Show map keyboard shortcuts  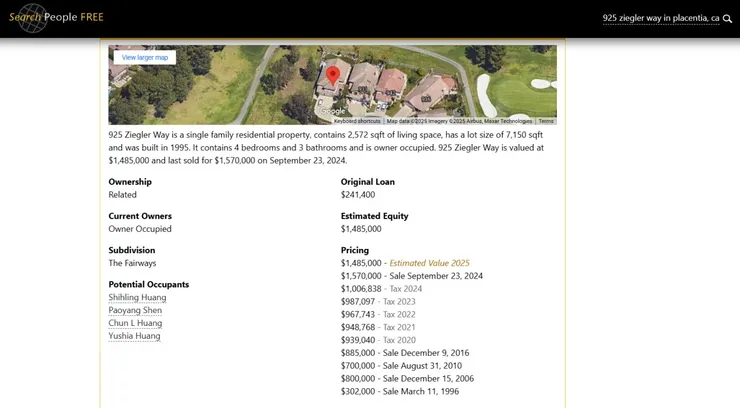coord(357,121)
